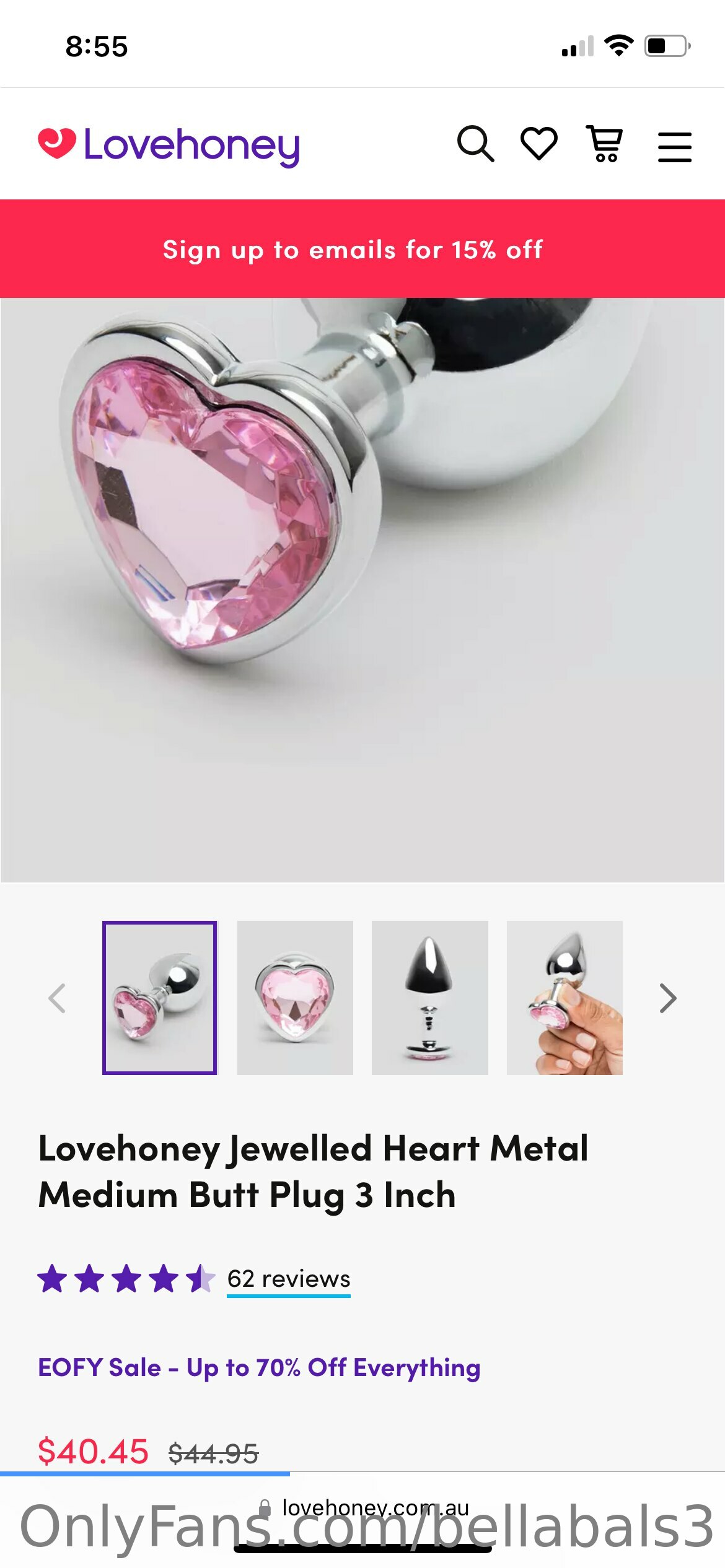The image size is (725, 1568).
Task: Select the upright plug side-view thumbnail
Action: (429, 997)
